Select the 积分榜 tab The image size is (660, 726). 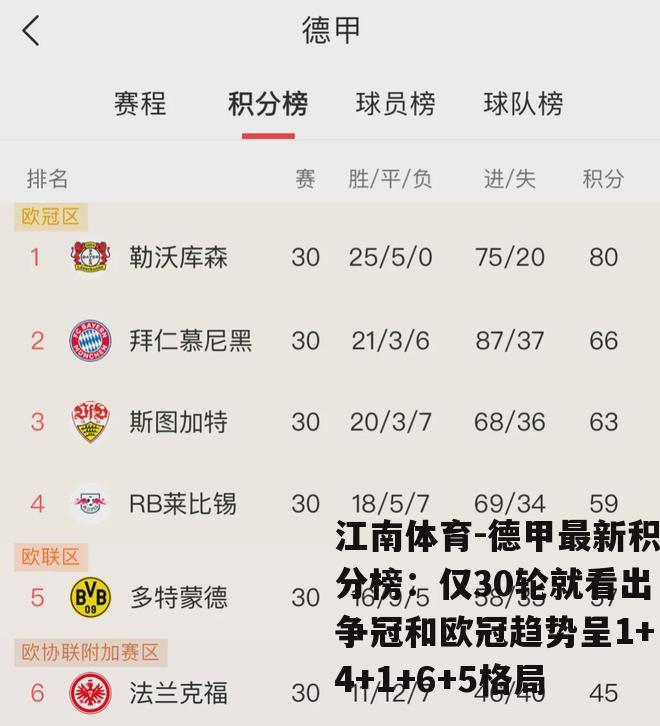[x=267, y=104]
